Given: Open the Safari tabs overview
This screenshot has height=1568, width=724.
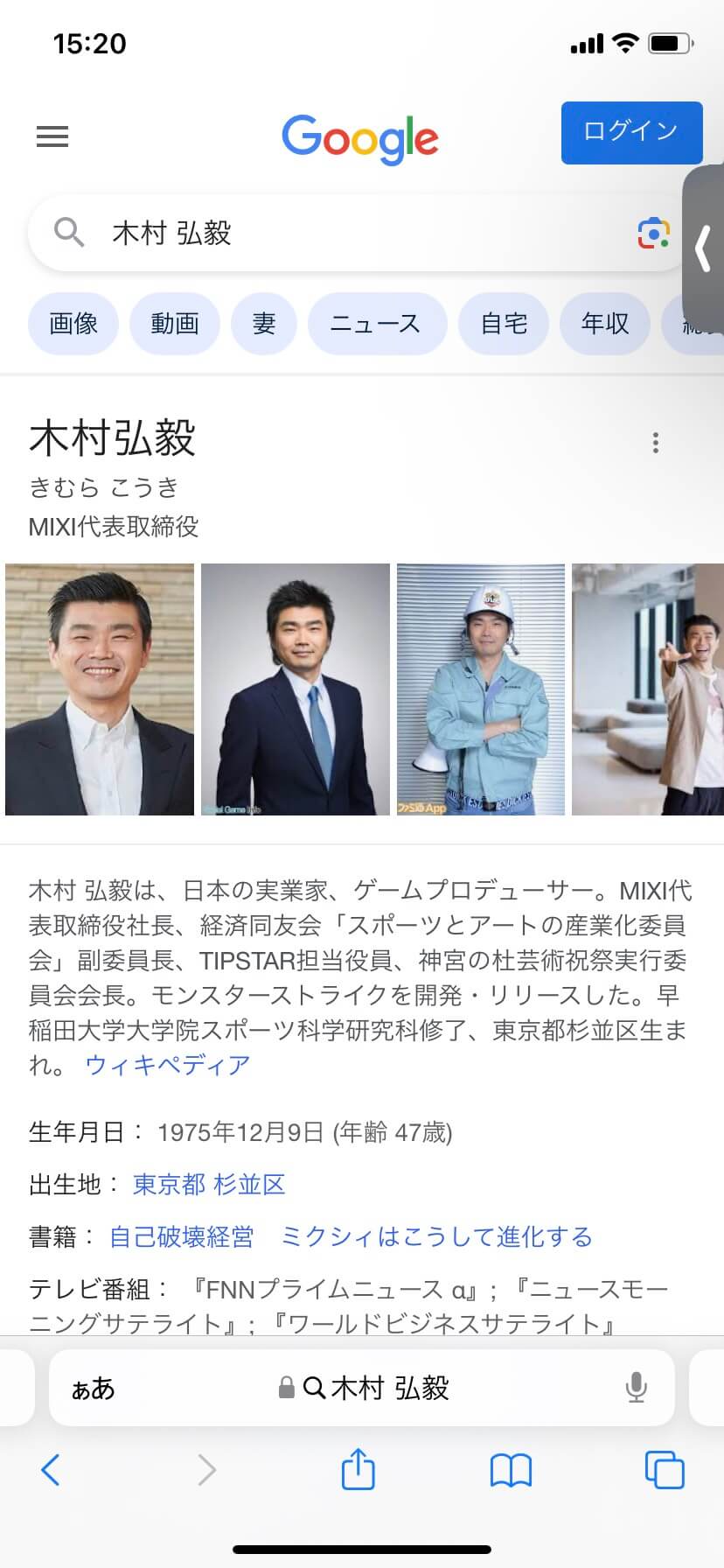Looking at the screenshot, I should click(664, 1469).
